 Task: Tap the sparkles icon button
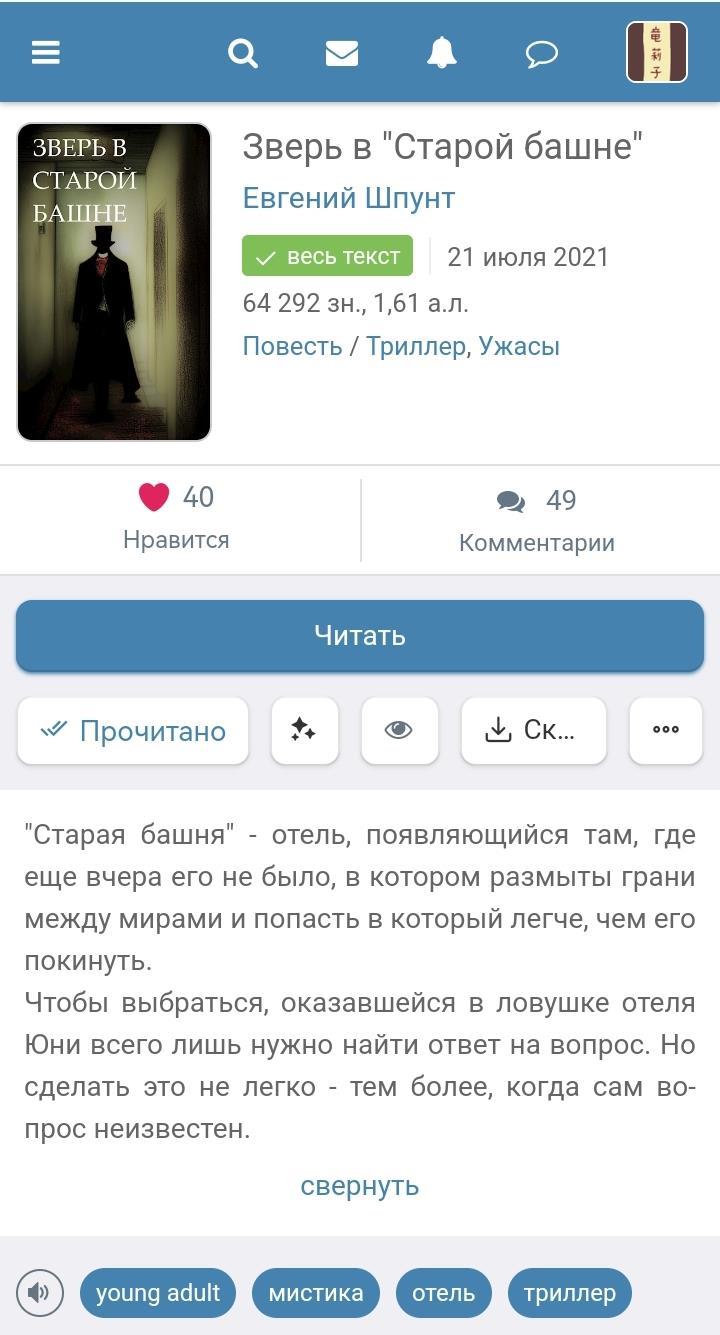(304, 731)
